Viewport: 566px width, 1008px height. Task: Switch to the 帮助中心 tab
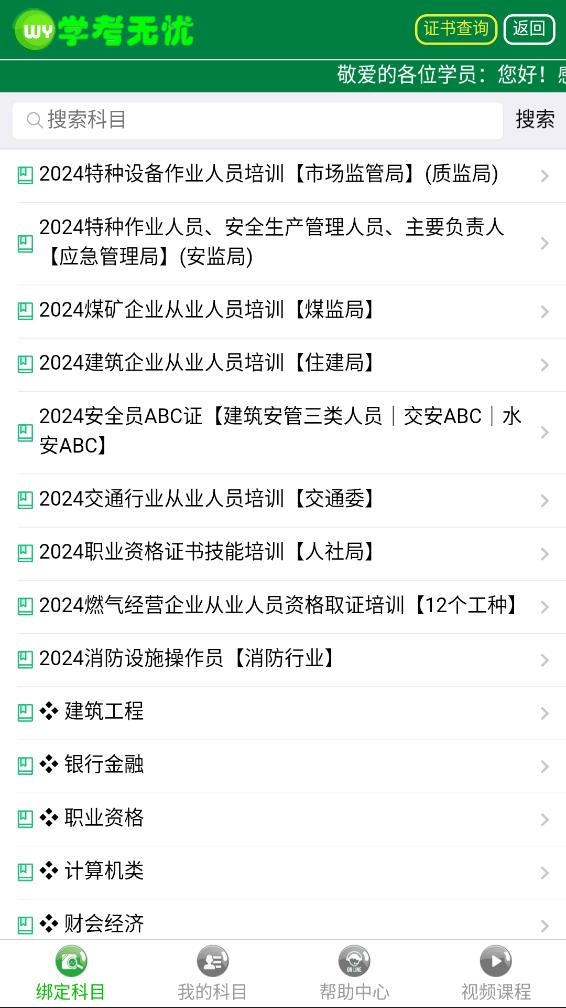(x=354, y=974)
